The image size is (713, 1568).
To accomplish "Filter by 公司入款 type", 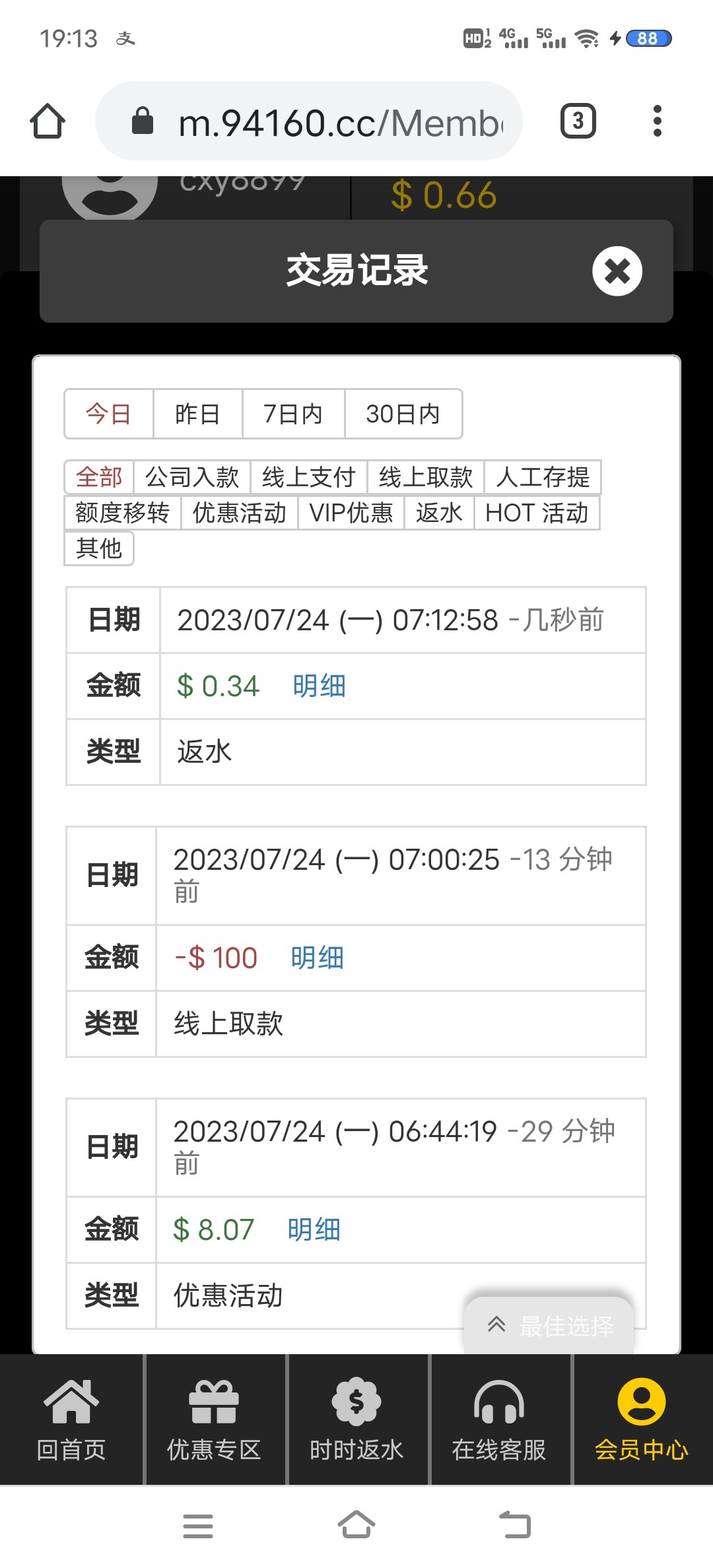I will pyautogui.click(x=191, y=476).
